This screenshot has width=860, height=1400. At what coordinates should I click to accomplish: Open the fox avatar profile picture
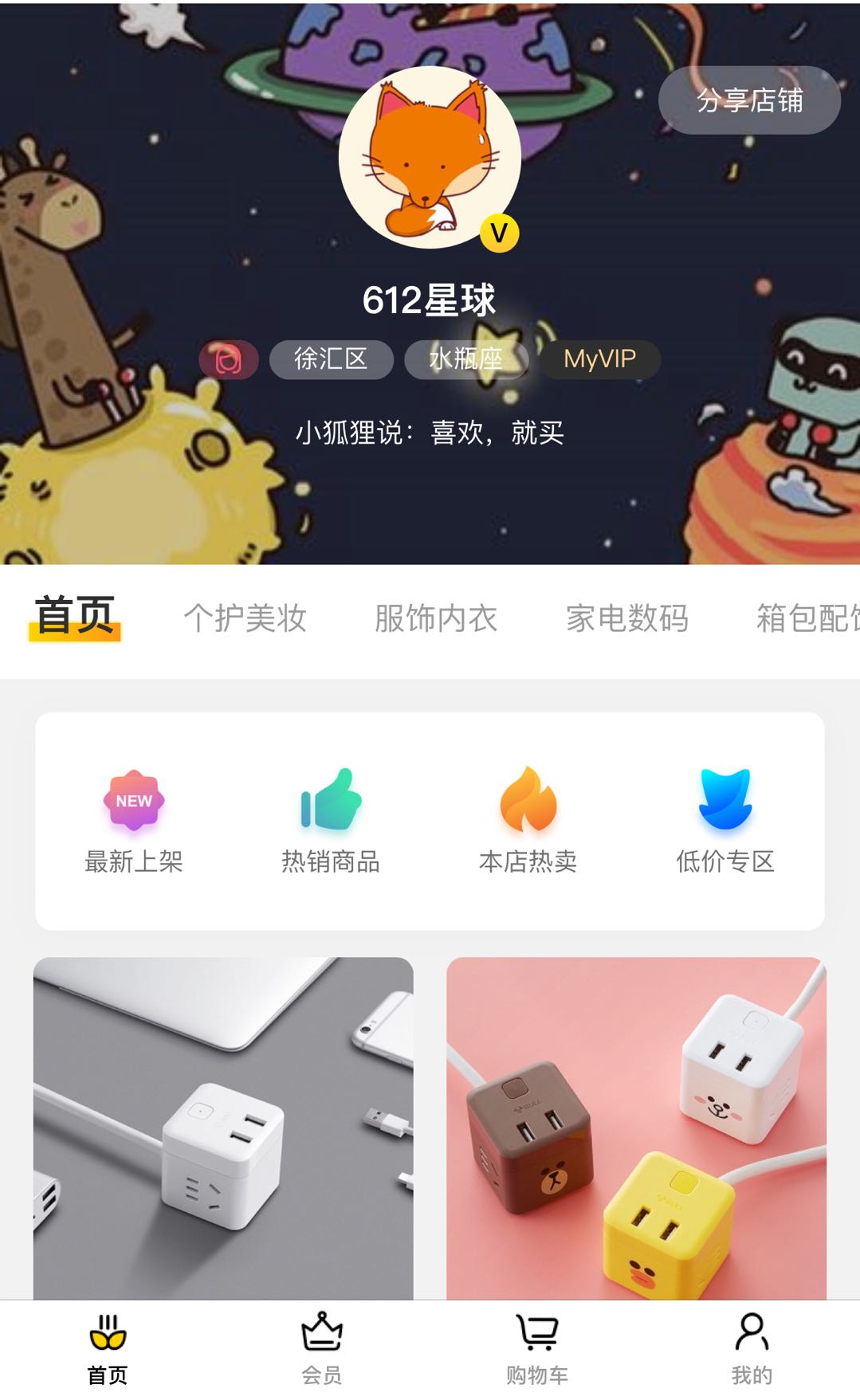(430, 157)
